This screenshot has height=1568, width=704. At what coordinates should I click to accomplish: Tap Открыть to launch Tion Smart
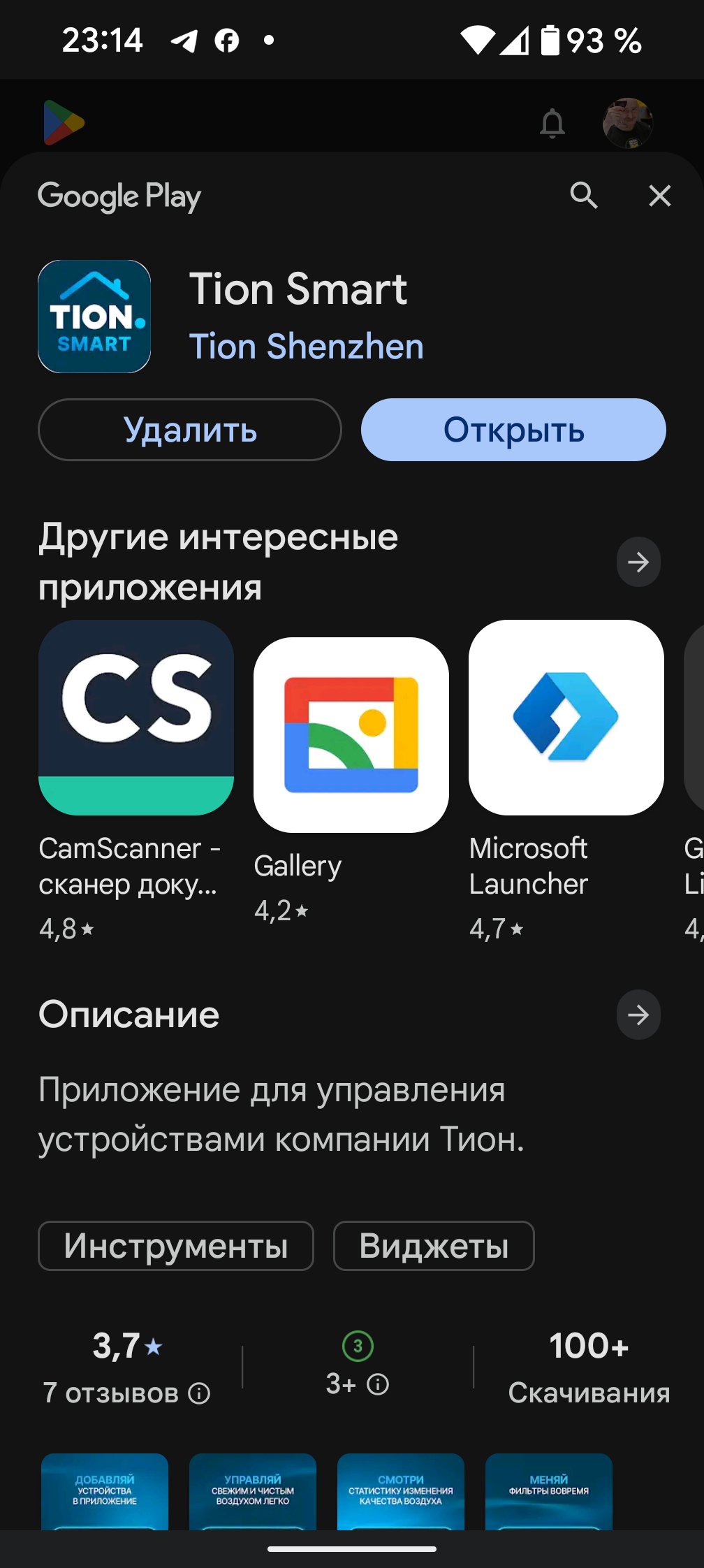click(x=513, y=430)
